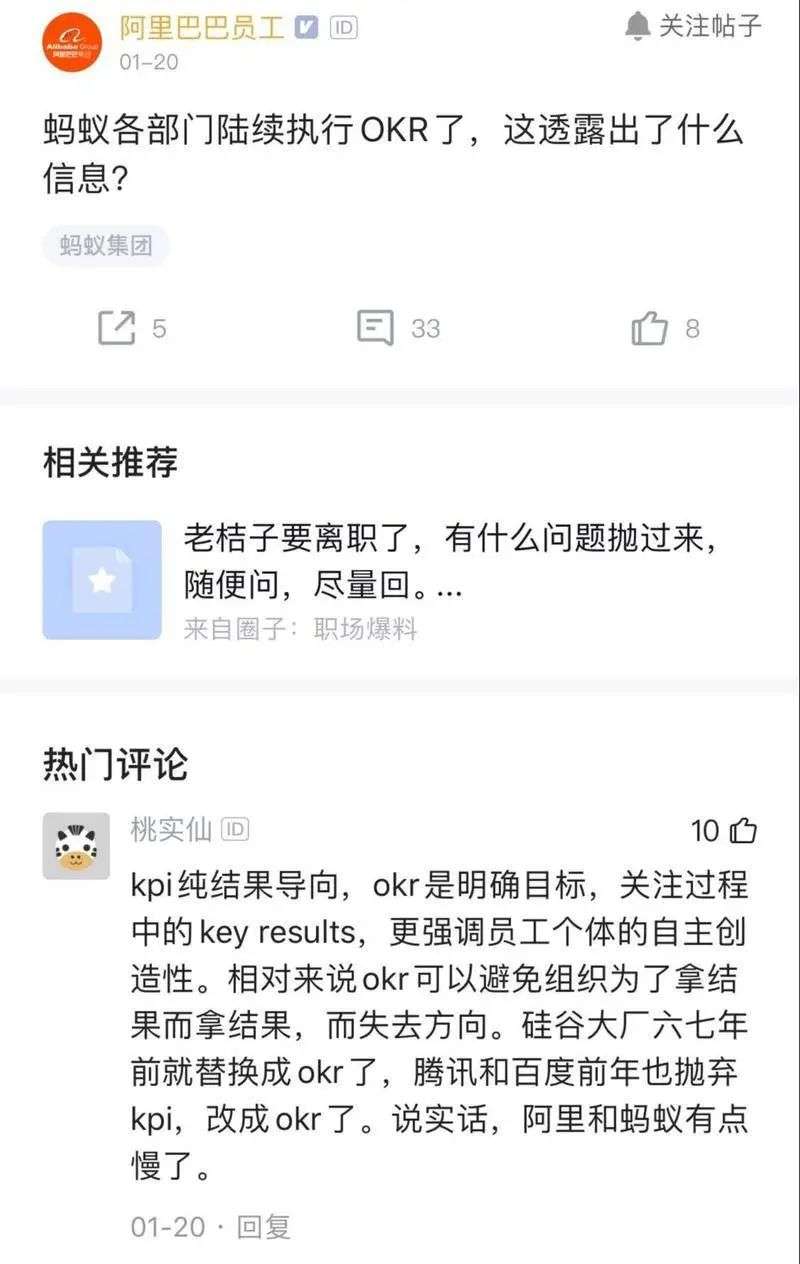Open 阿里巴巴员工 poster profile avatar
Viewport: 800px width, 1264px height.
[71, 43]
